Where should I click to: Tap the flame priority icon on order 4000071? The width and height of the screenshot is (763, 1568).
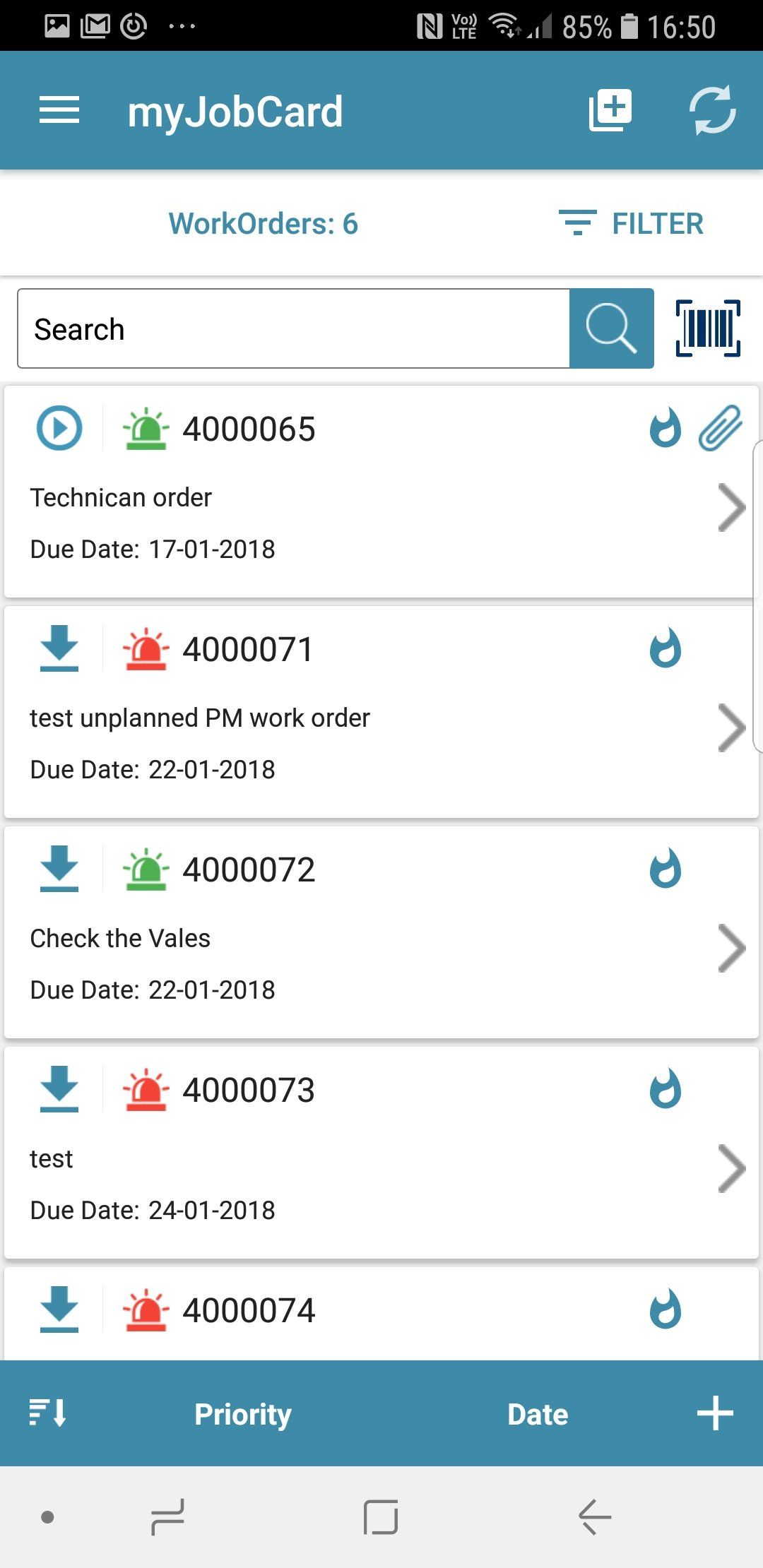click(x=666, y=648)
